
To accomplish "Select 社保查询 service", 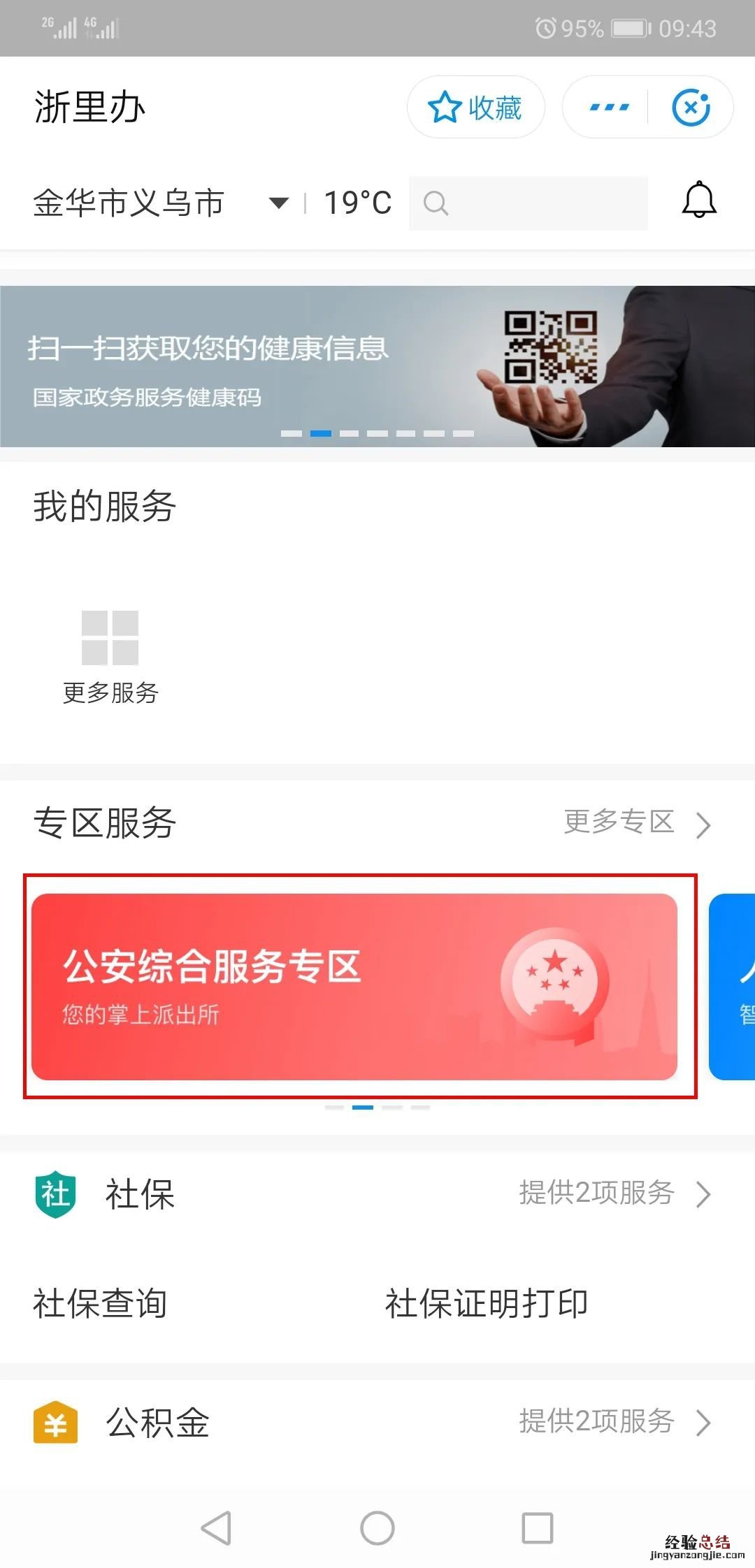I will [x=101, y=1304].
